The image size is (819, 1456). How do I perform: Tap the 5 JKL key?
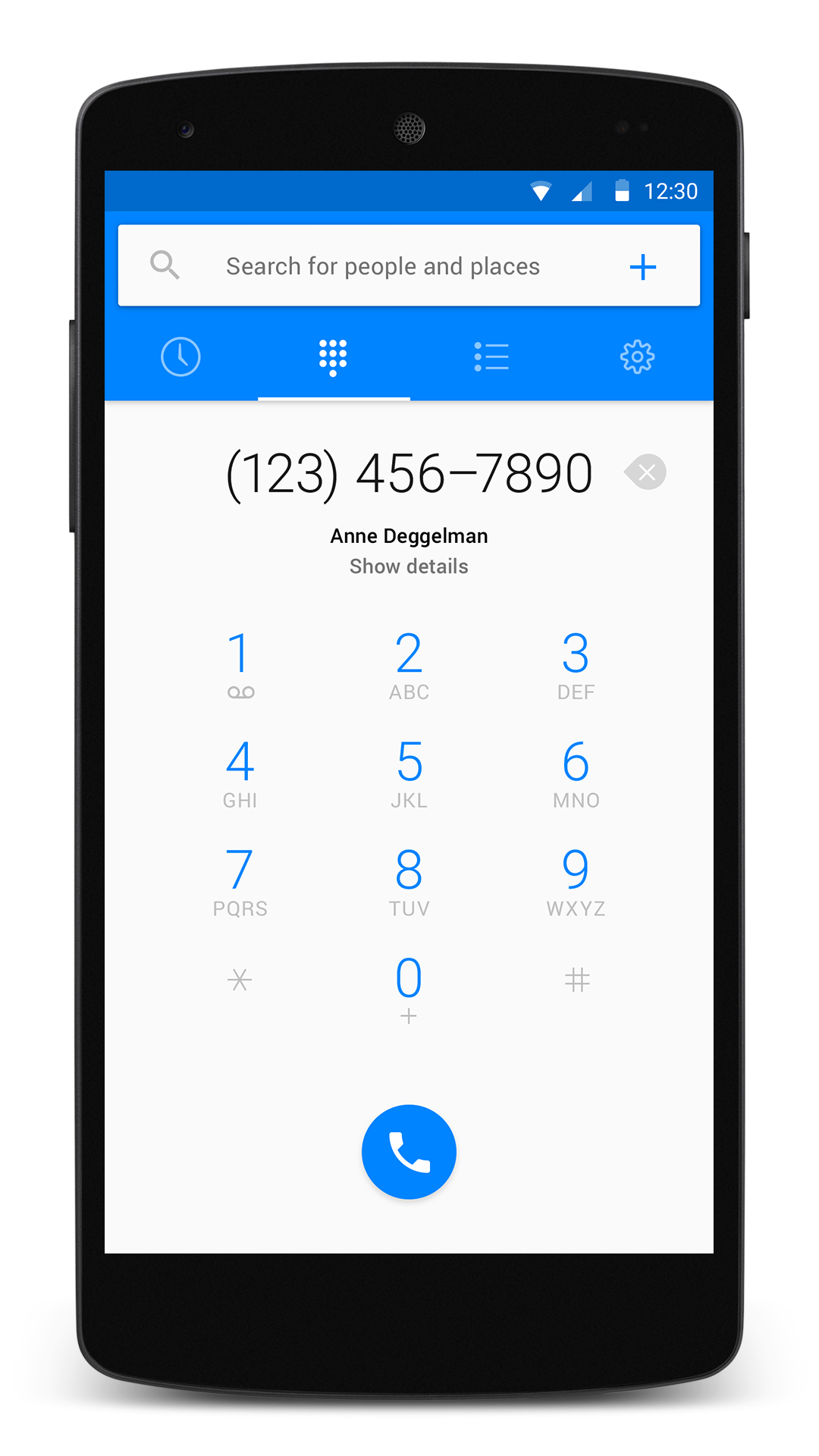point(409,773)
